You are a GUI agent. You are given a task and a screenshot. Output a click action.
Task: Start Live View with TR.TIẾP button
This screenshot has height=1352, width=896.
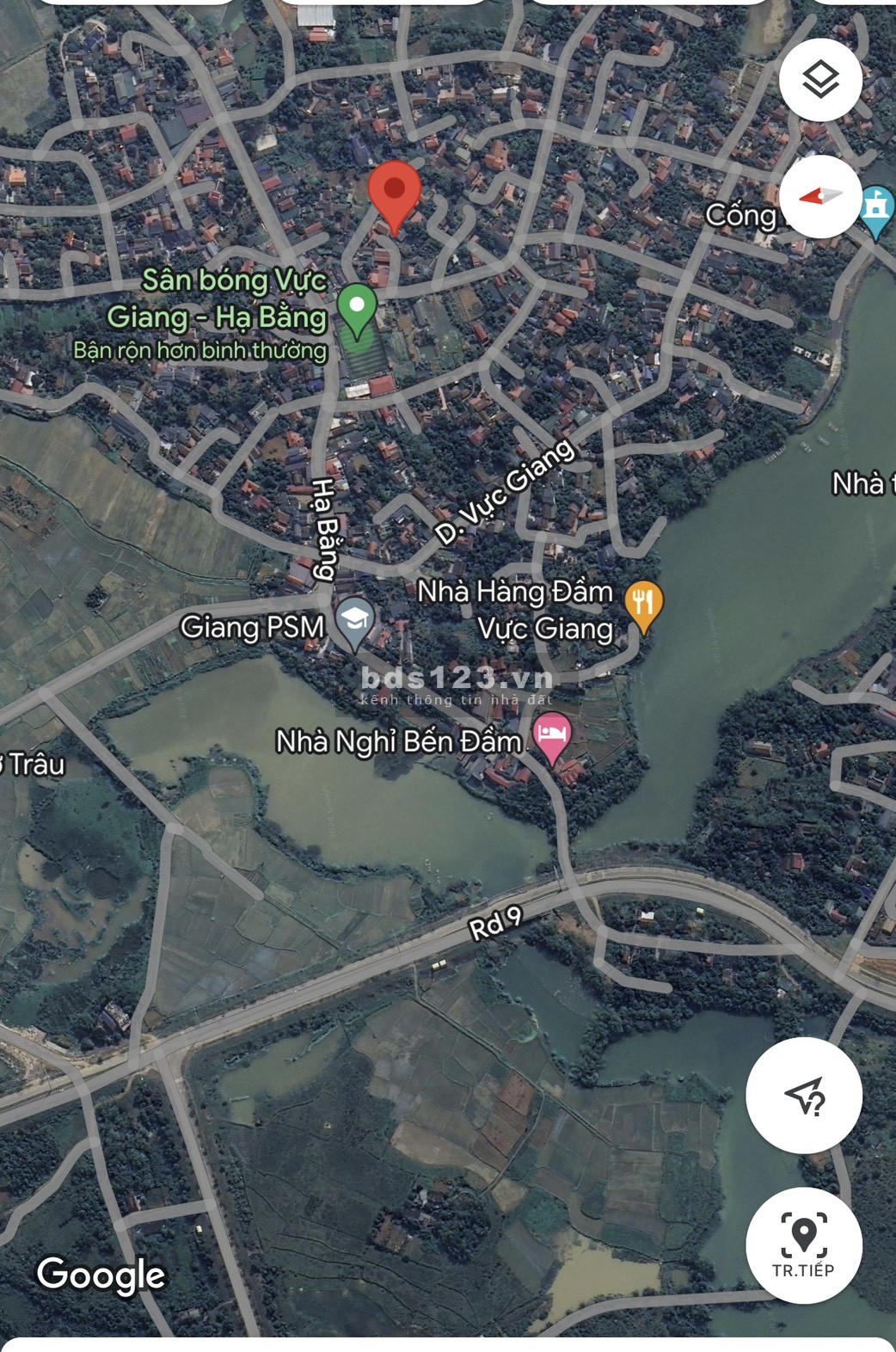[804, 1245]
